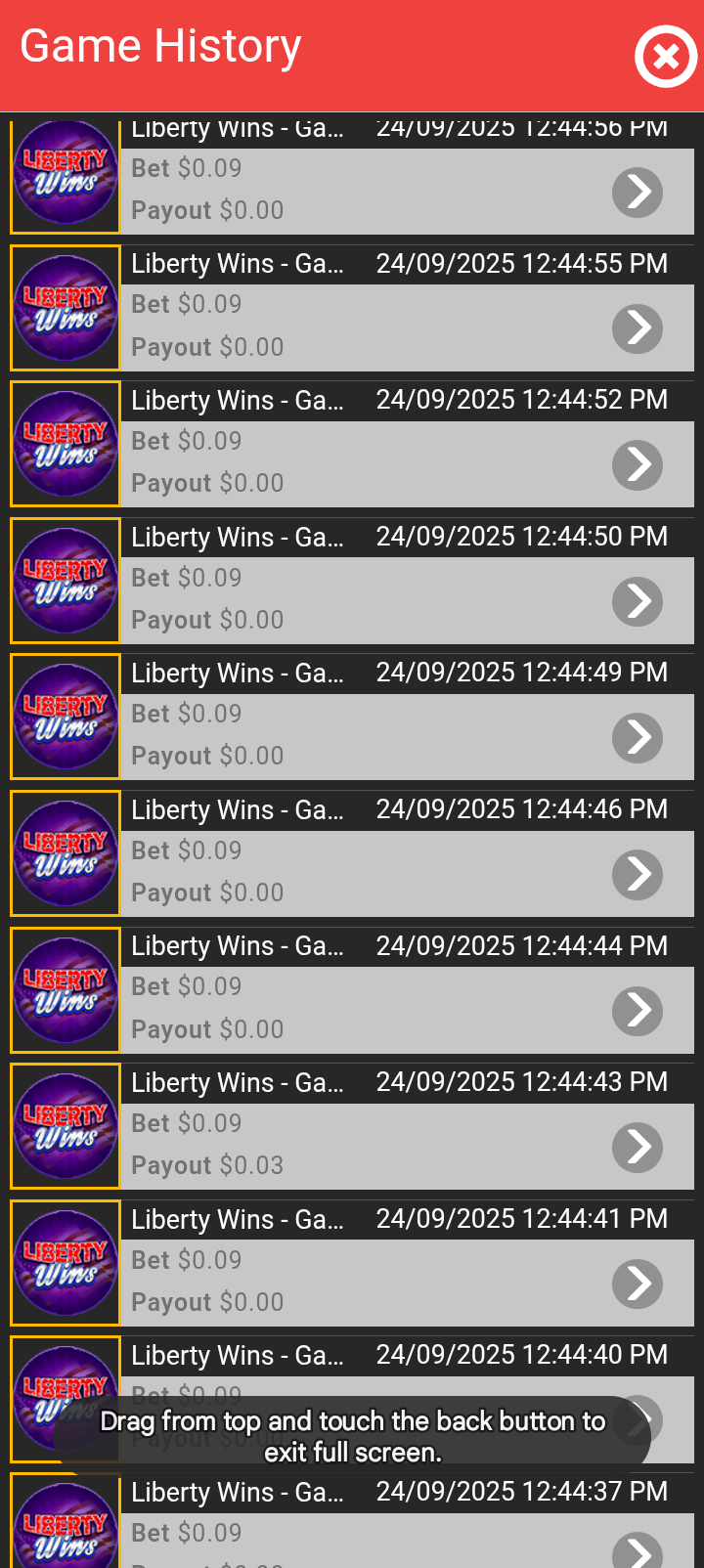View the 12:44:44 PM game entry
Image resolution: width=704 pixels, height=1568 pixels.
(x=638, y=1011)
